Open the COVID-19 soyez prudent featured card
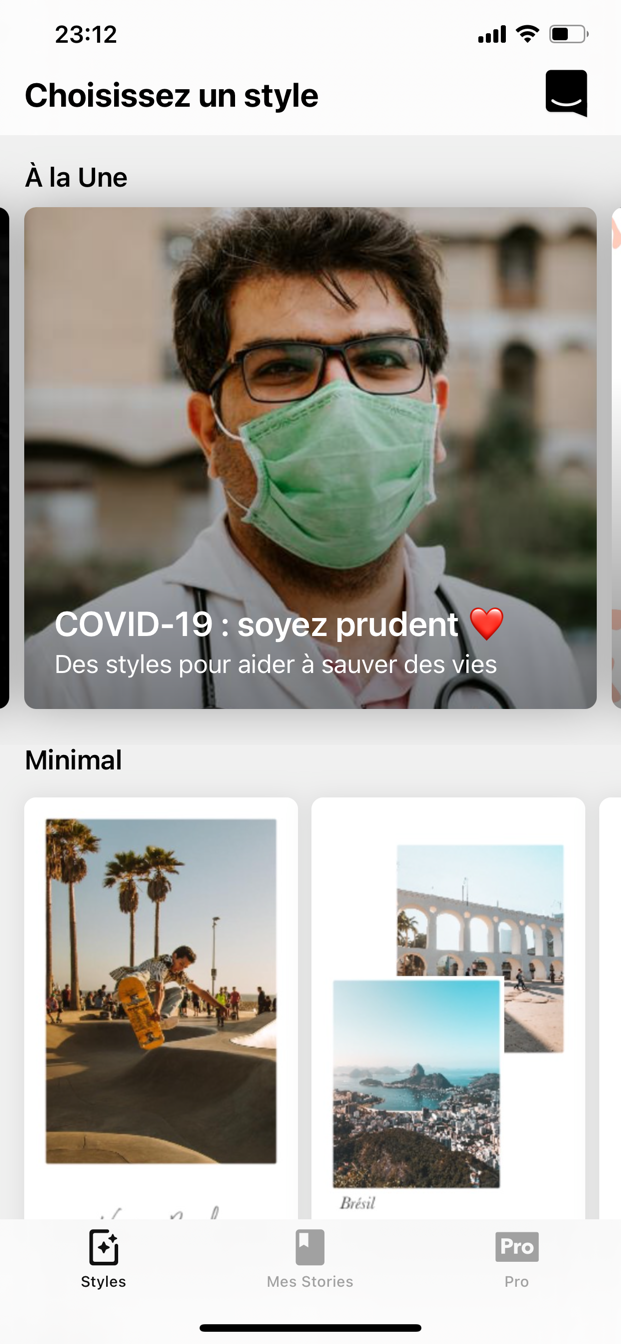This screenshot has height=1344, width=621. click(310, 458)
